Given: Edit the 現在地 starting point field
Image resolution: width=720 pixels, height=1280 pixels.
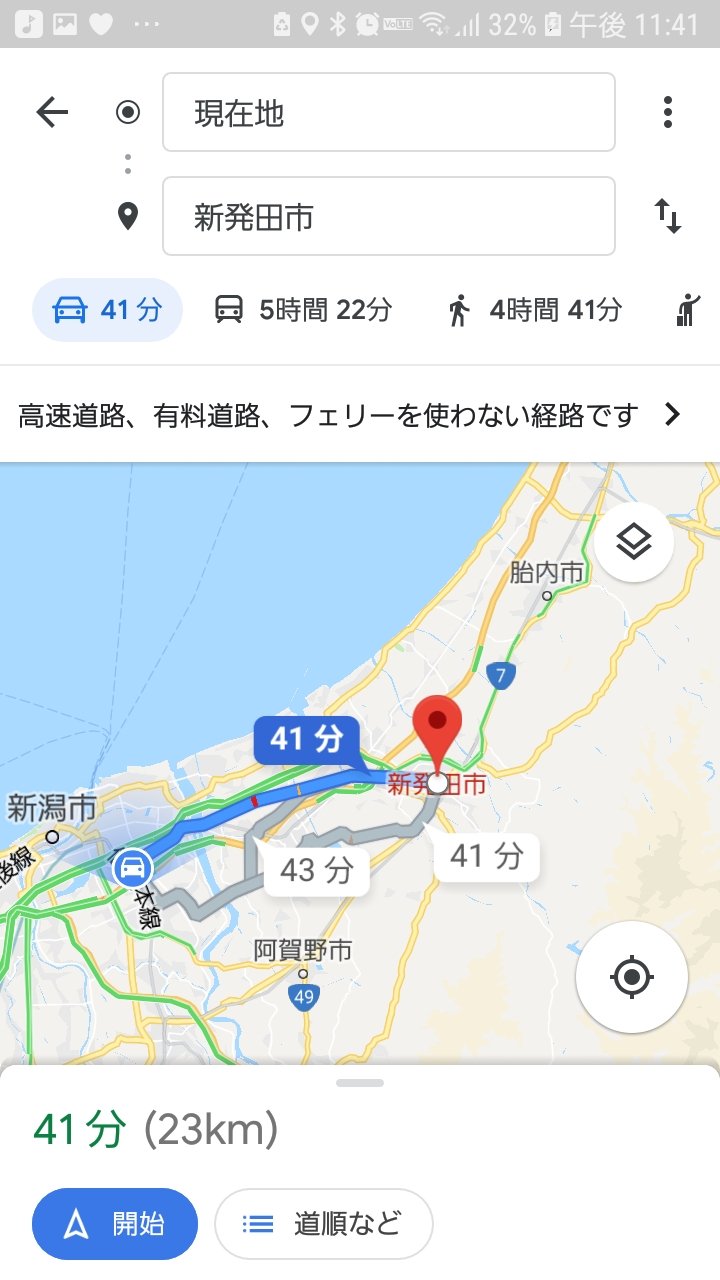Looking at the screenshot, I should 388,112.
